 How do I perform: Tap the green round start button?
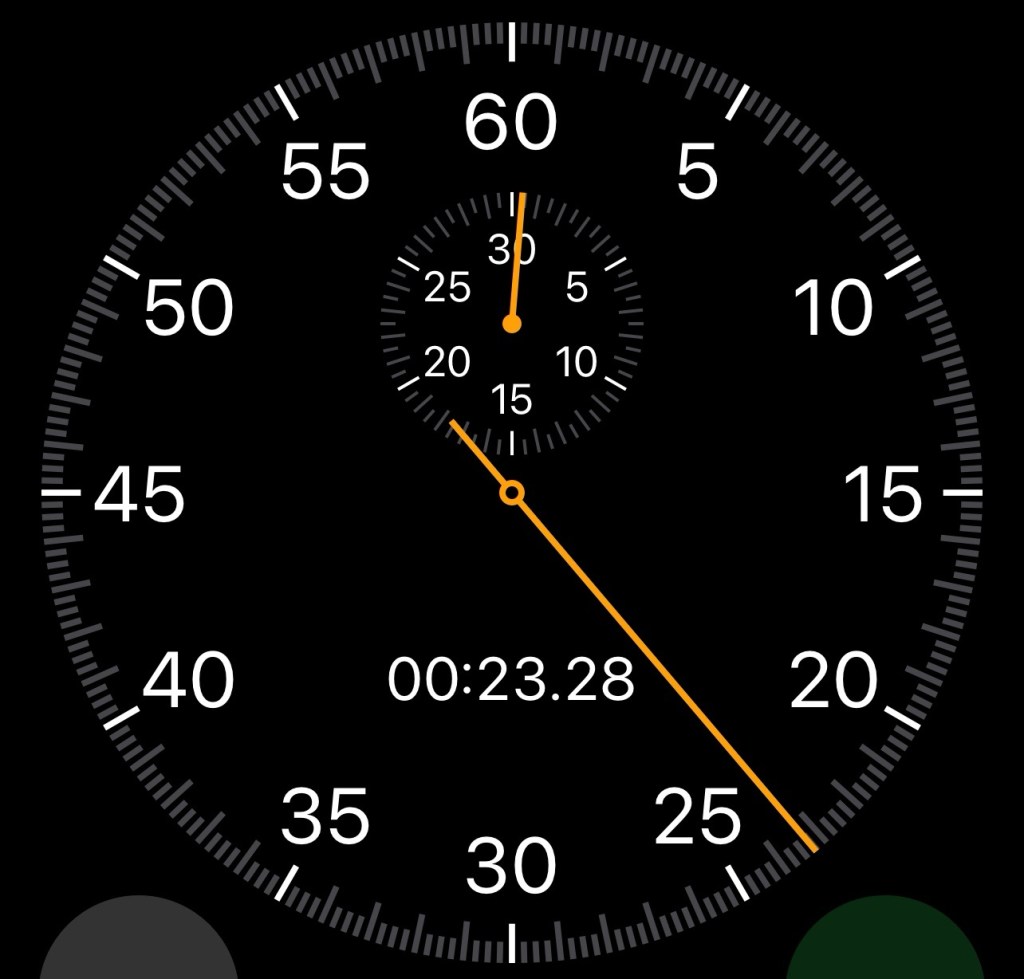point(884,944)
